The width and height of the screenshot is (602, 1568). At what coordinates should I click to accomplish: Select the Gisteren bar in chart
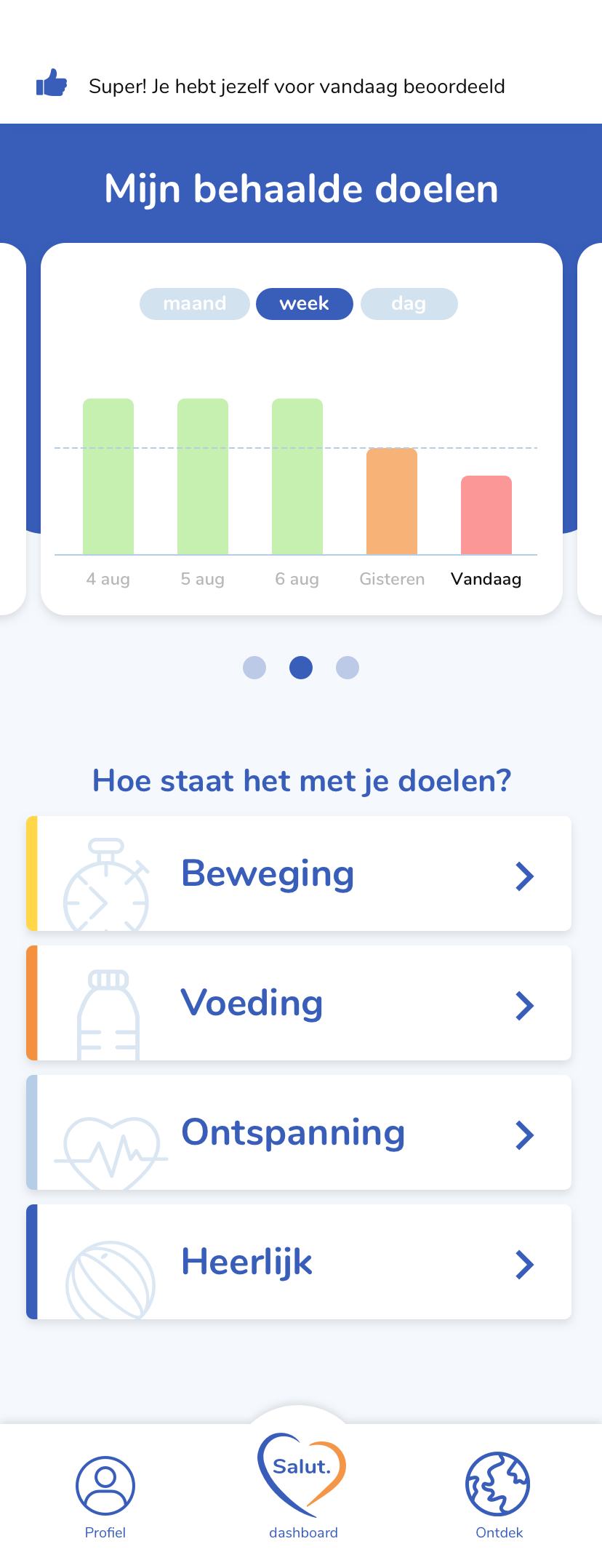[392, 502]
